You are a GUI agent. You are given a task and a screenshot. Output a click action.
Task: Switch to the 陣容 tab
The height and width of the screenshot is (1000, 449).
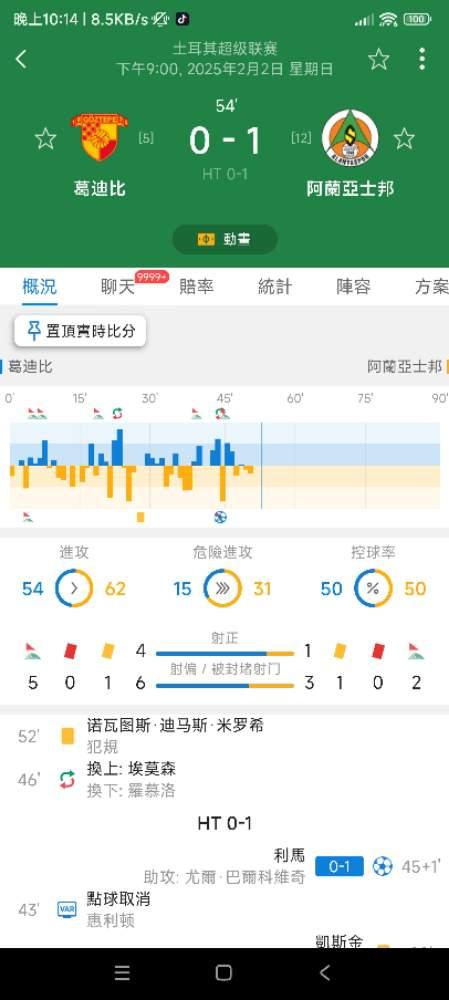[x=353, y=286]
